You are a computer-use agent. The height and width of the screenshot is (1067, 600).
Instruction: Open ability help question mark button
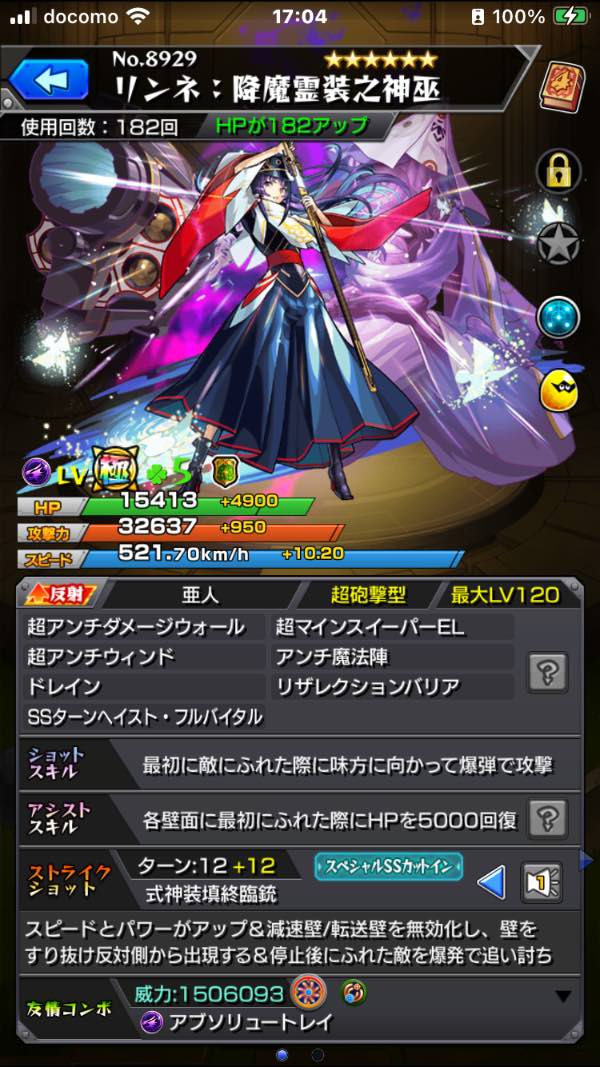[548, 672]
